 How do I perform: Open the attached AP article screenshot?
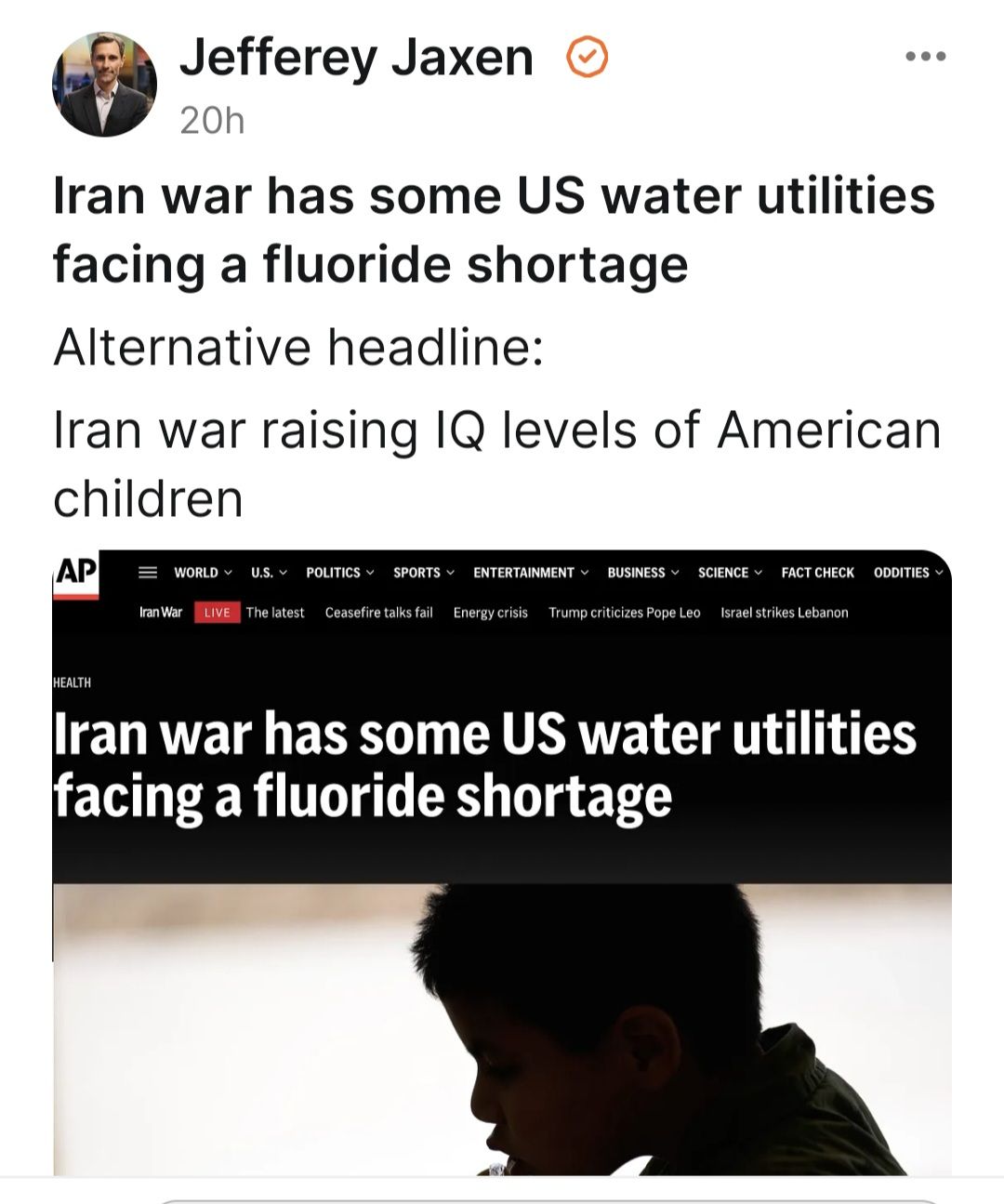(502, 863)
